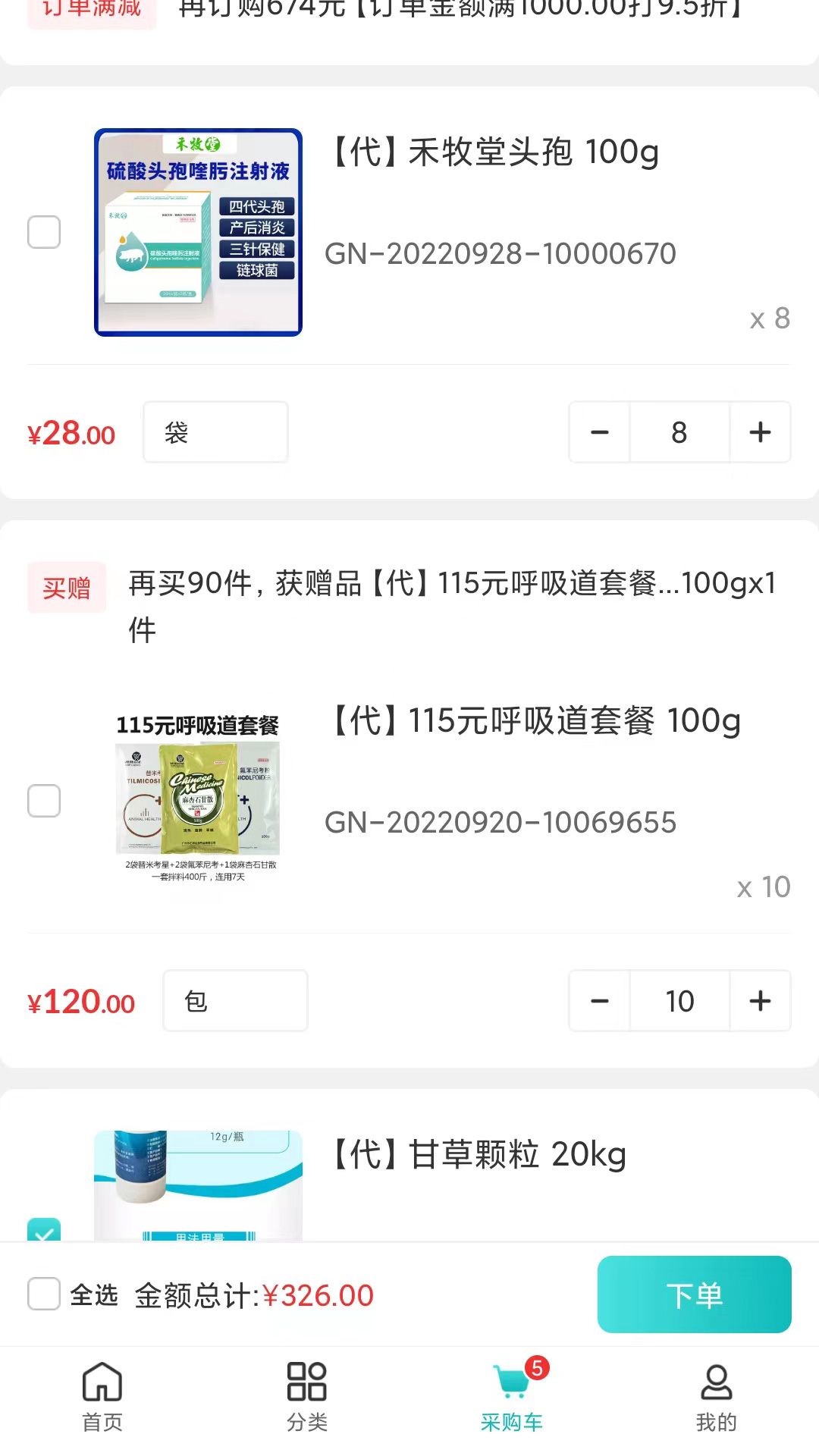Decrease quantity of 禾牧堂头孢
The width and height of the screenshot is (819, 1456).
(x=599, y=432)
